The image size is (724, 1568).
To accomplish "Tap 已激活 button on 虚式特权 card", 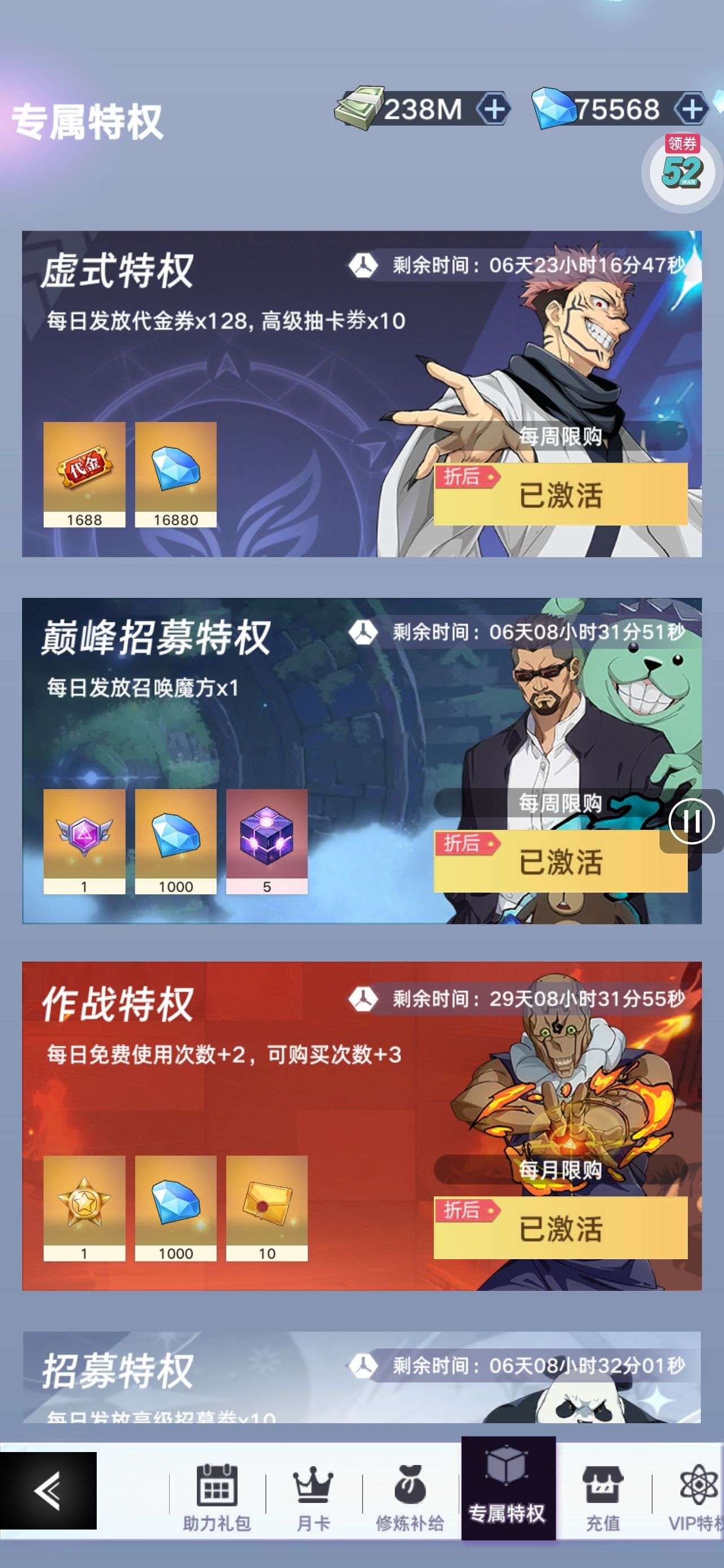I will 560,494.
